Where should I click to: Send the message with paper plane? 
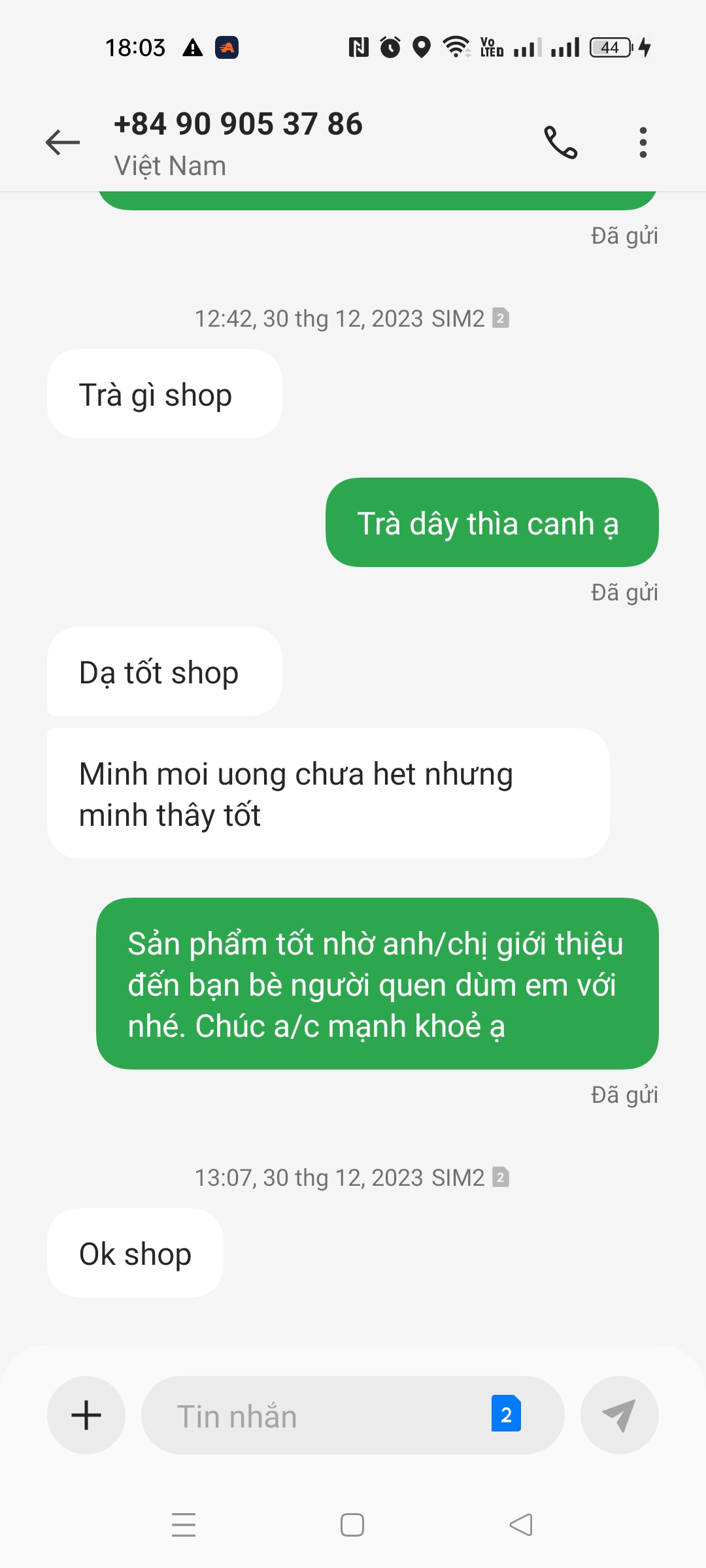(x=618, y=1415)
